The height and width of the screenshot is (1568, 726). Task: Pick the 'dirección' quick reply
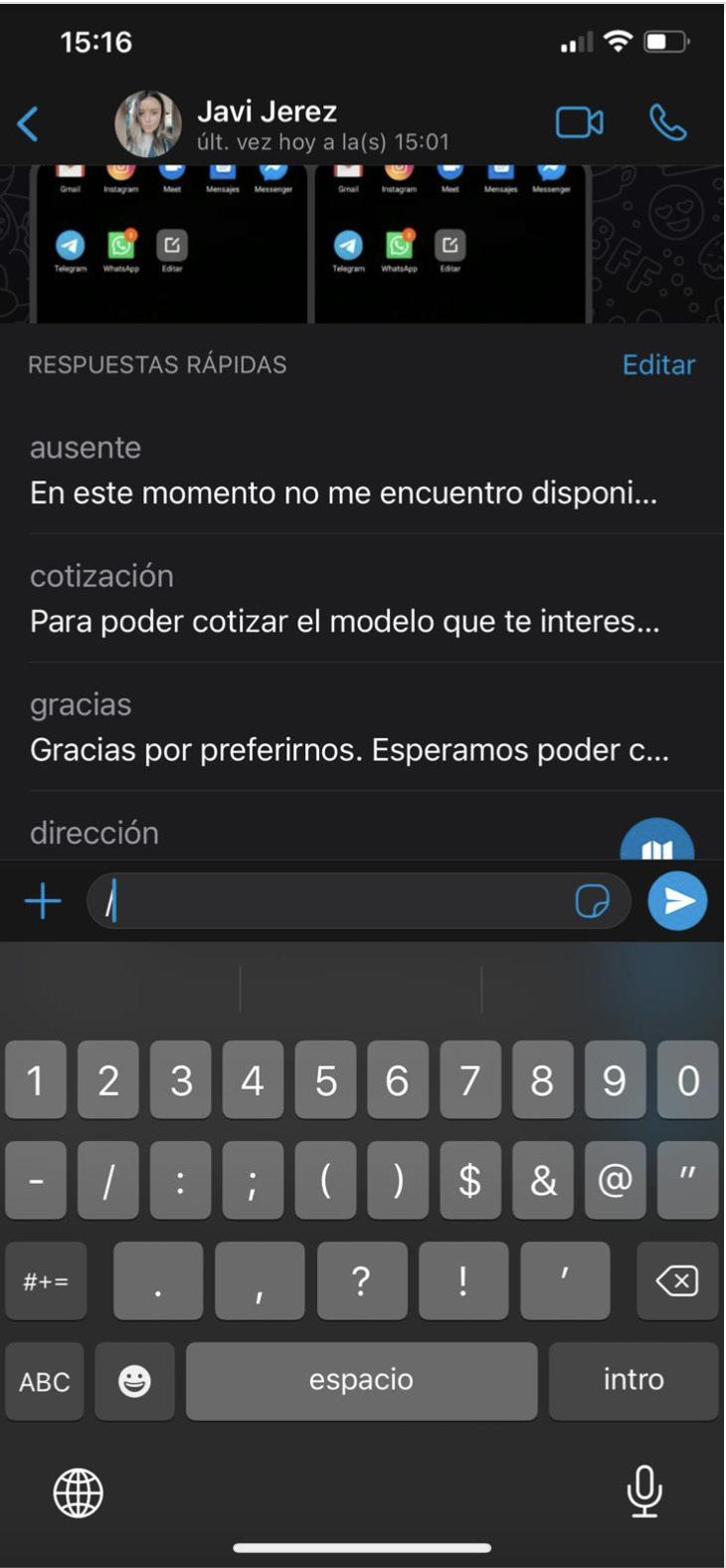tap(298, 834)
